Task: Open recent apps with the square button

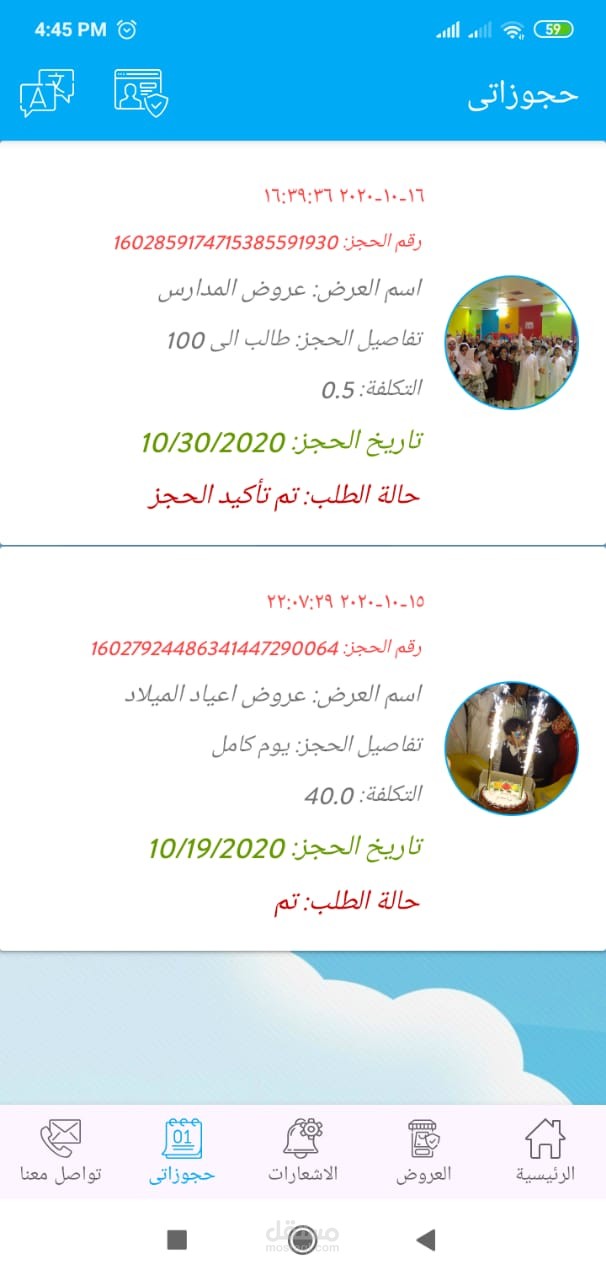Action: tap(177, 1240)
